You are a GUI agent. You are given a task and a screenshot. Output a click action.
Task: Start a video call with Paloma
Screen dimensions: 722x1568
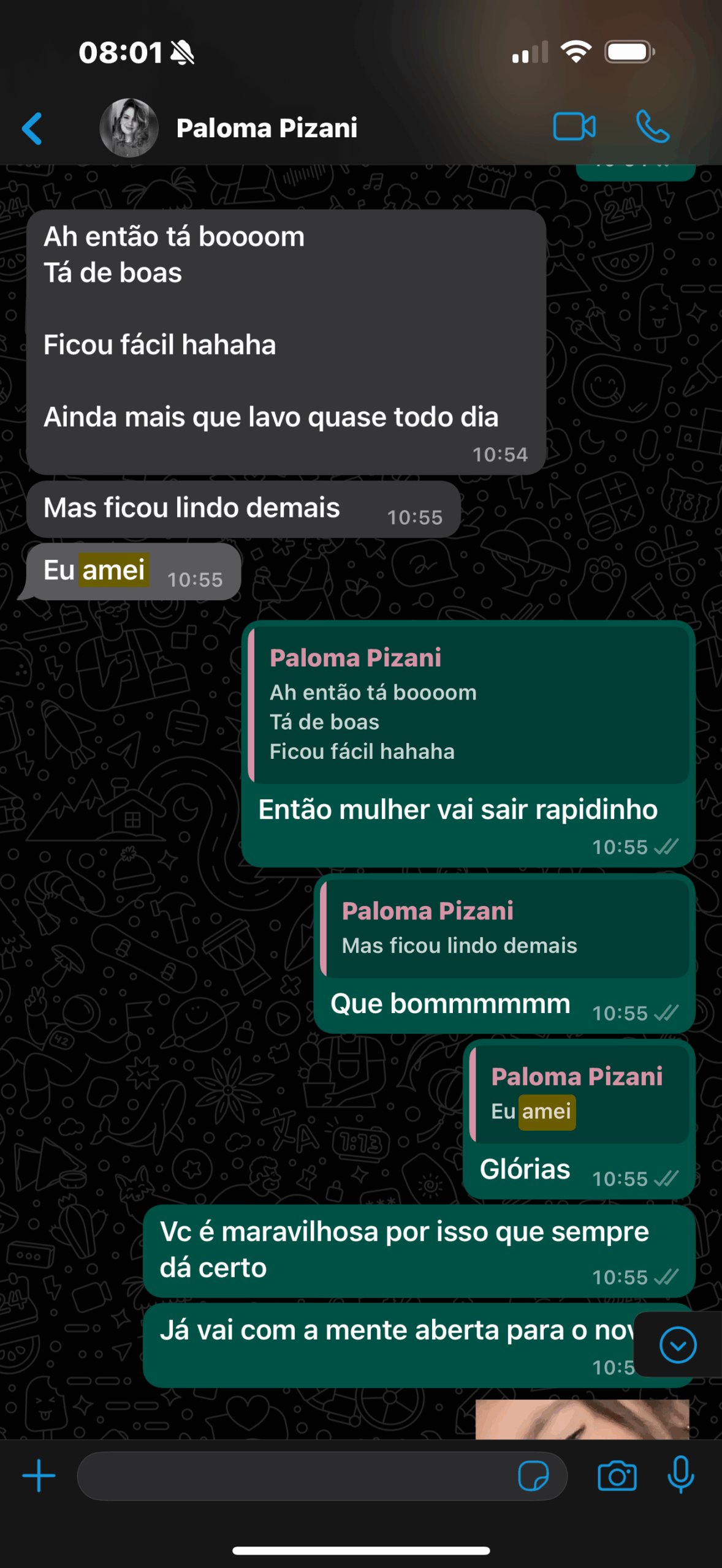pyautogui.click(x=574, y=127)
